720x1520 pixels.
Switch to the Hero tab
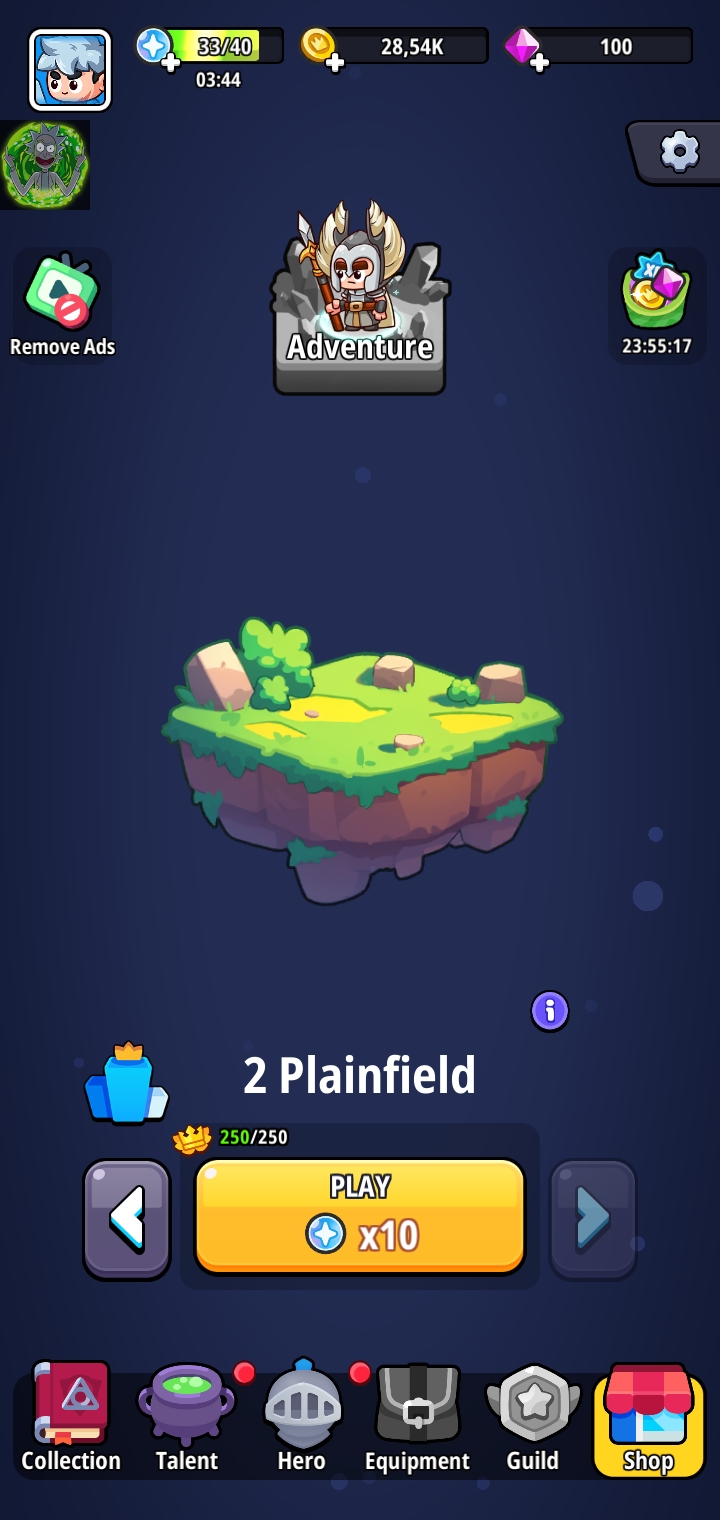[302, 1418]
